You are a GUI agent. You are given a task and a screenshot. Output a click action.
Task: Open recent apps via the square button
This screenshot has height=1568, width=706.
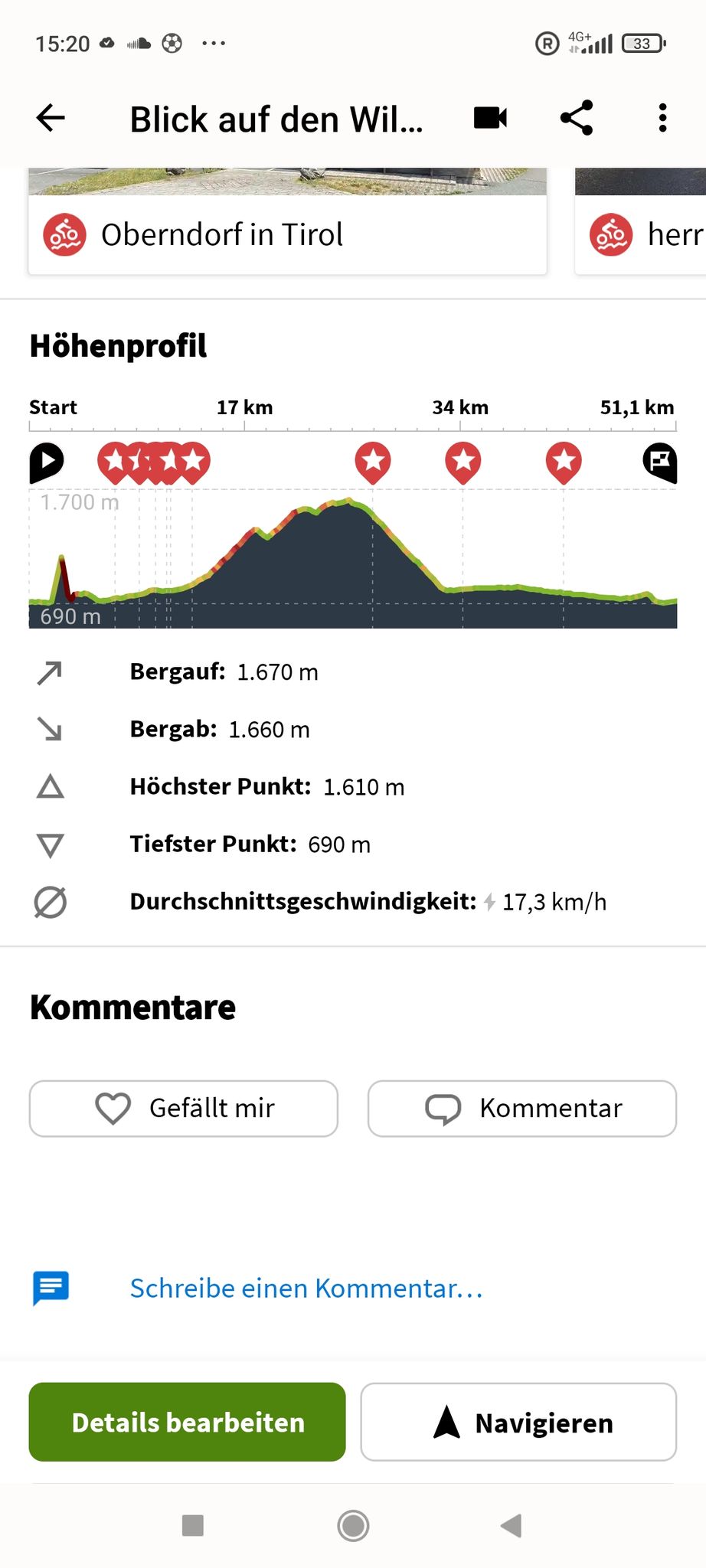pos(193,1525)
